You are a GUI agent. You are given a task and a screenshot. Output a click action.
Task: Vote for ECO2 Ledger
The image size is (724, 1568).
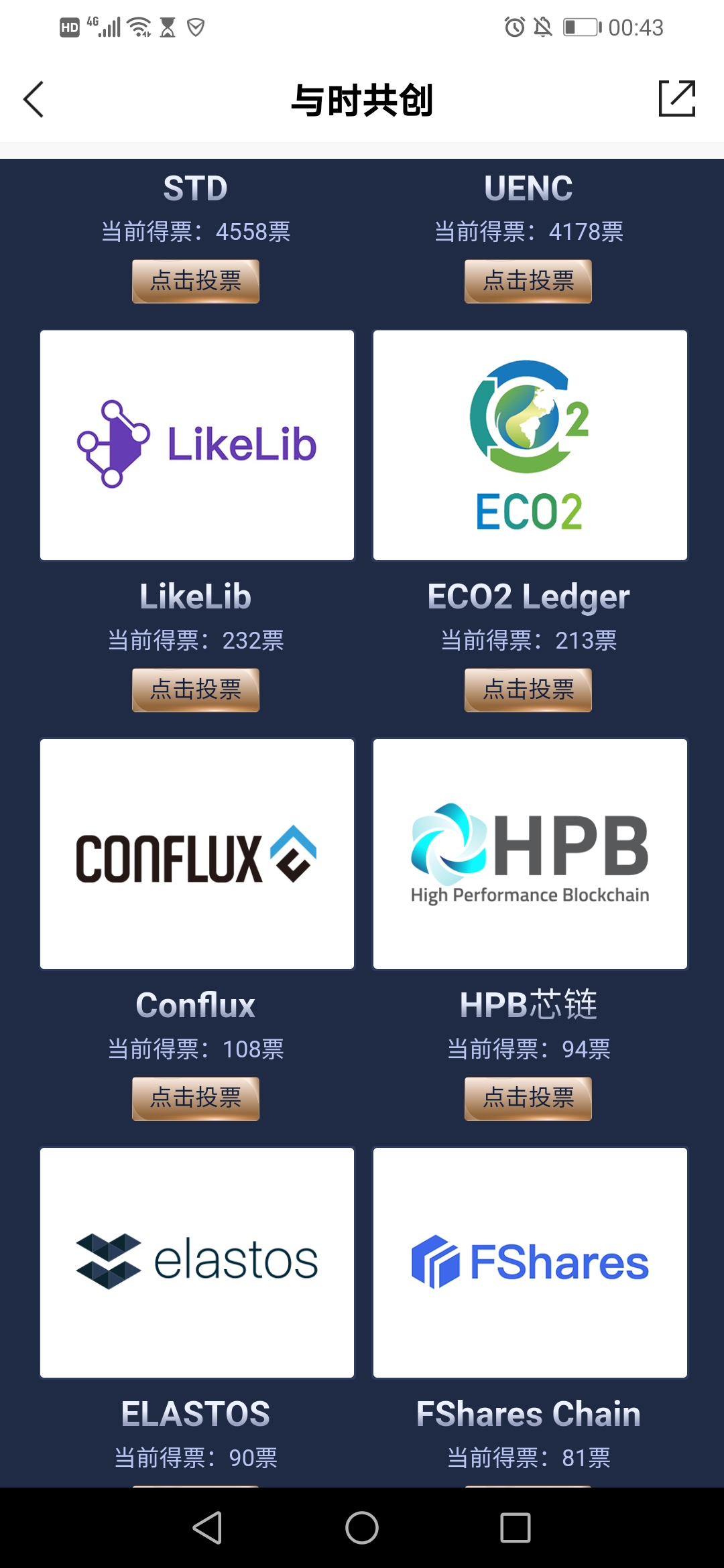(x=528, y=690)
